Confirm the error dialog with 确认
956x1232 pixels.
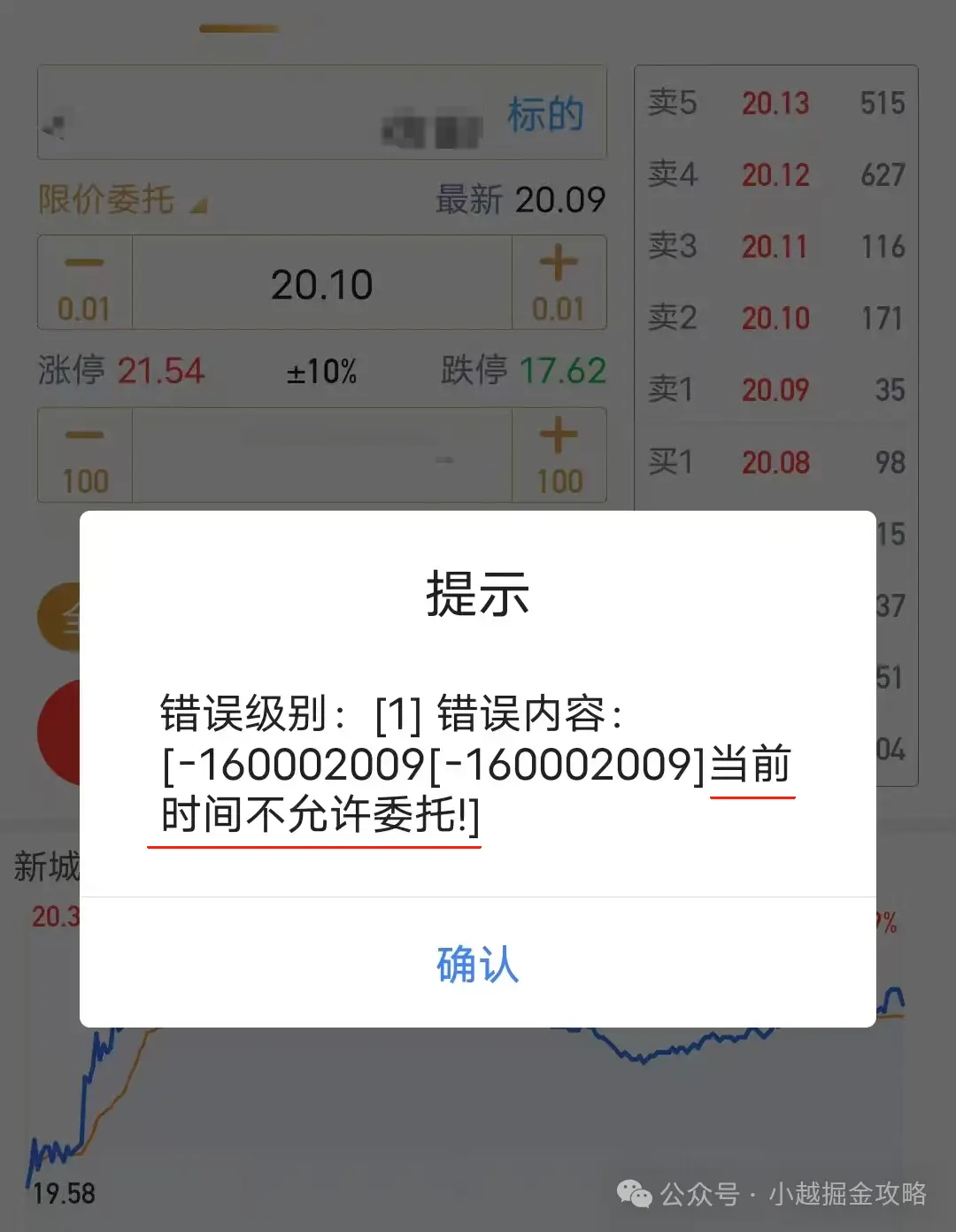click(x=476, y=966)
